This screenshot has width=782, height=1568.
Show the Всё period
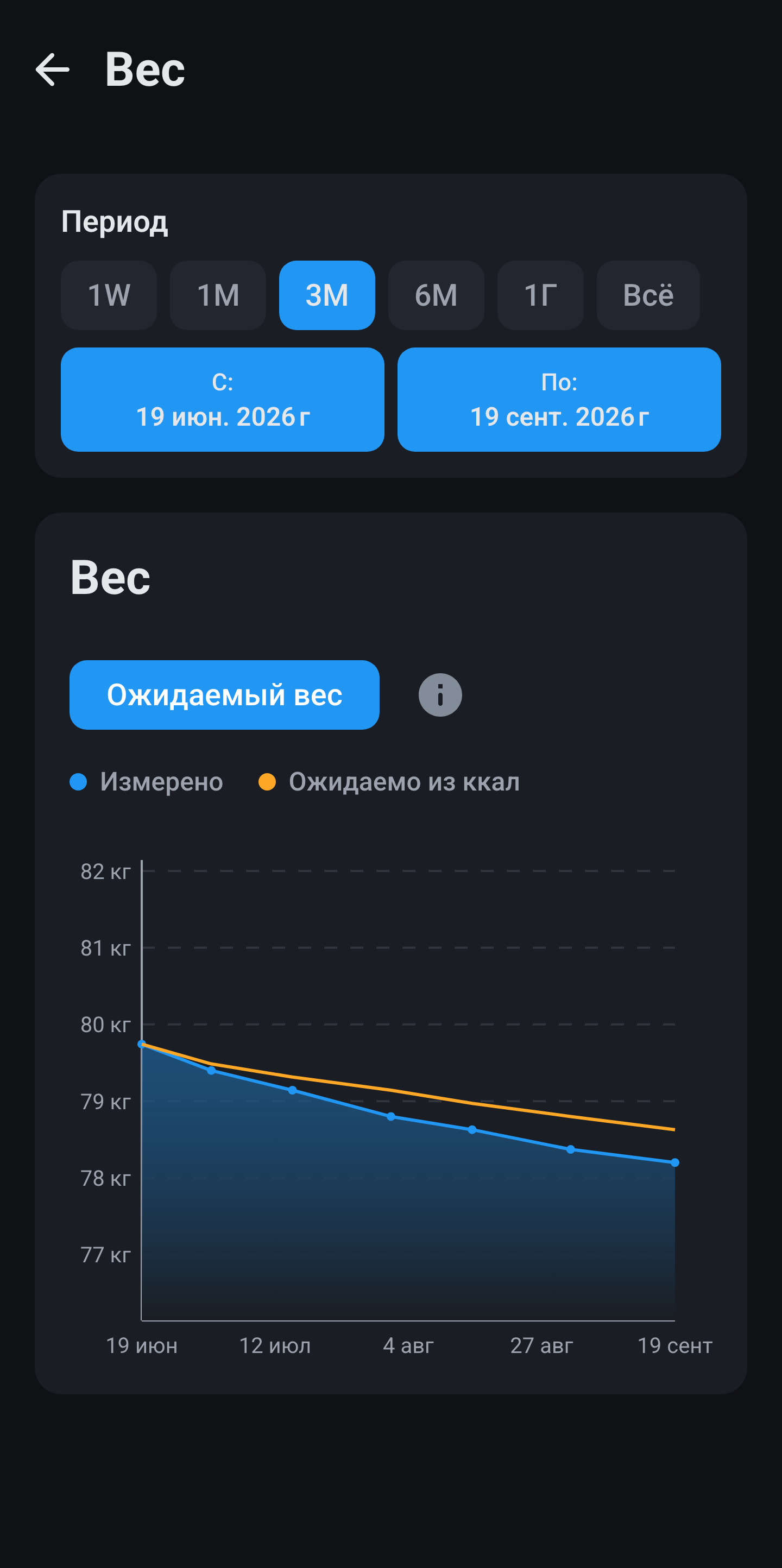(x=648, y=295)
